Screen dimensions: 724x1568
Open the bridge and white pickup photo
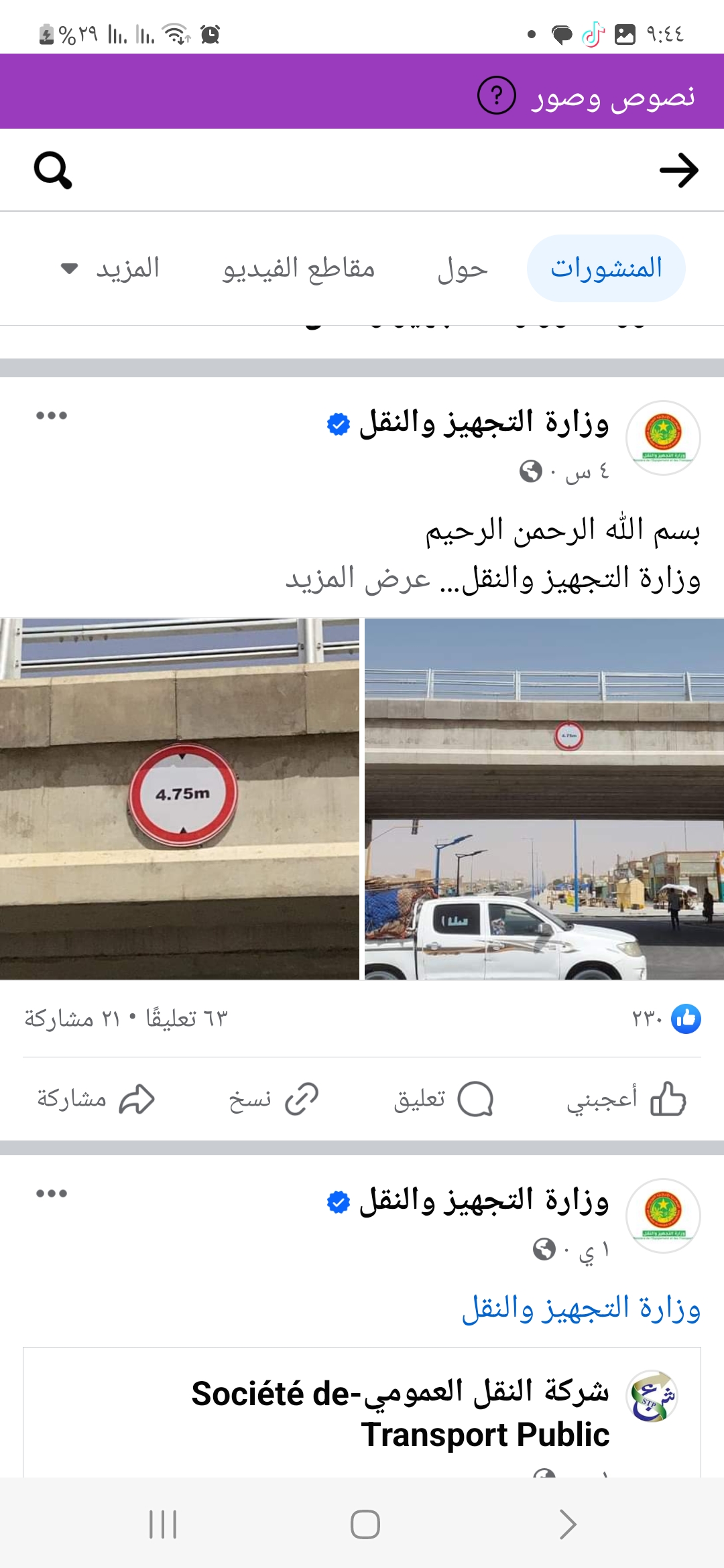click(x=544, y=799)
